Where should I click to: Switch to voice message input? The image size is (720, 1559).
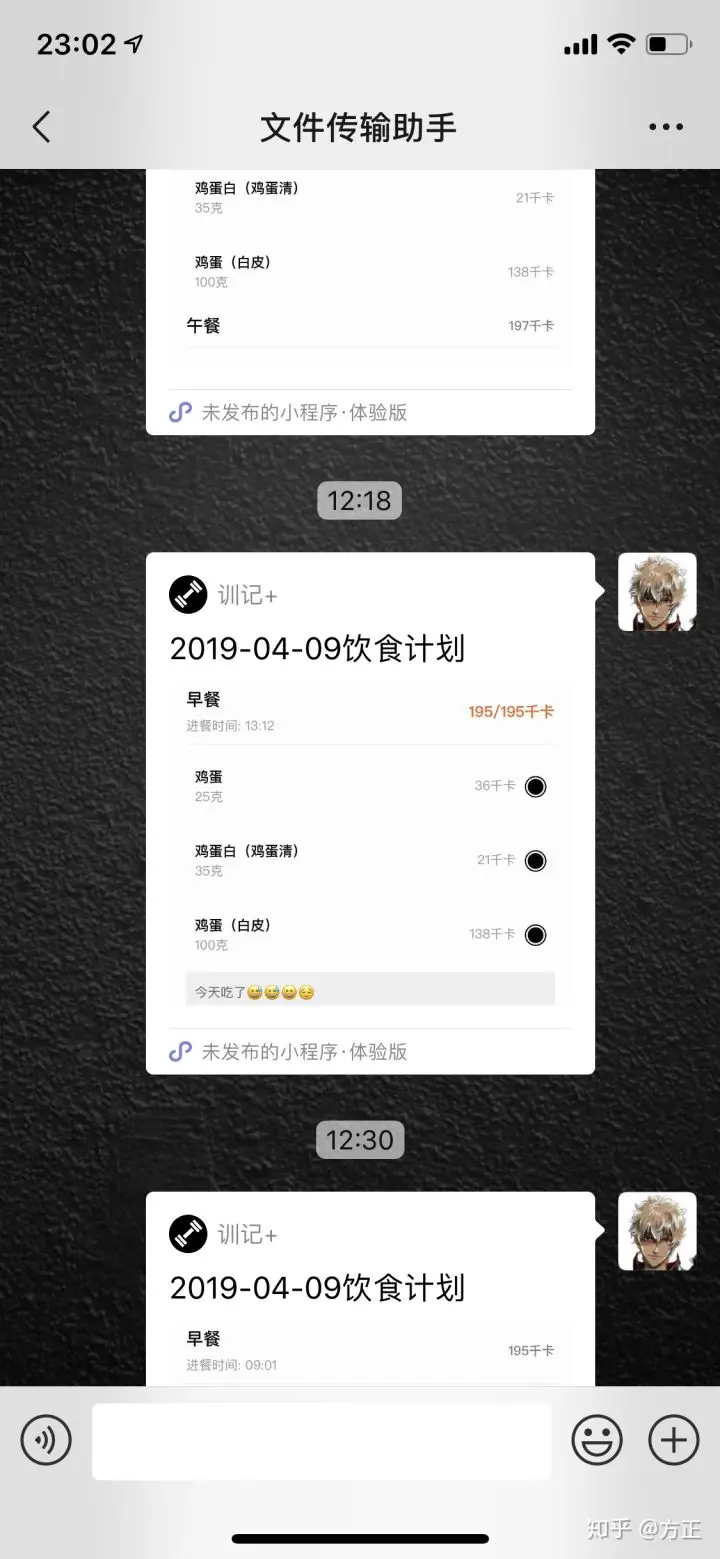pos(46,1441)
